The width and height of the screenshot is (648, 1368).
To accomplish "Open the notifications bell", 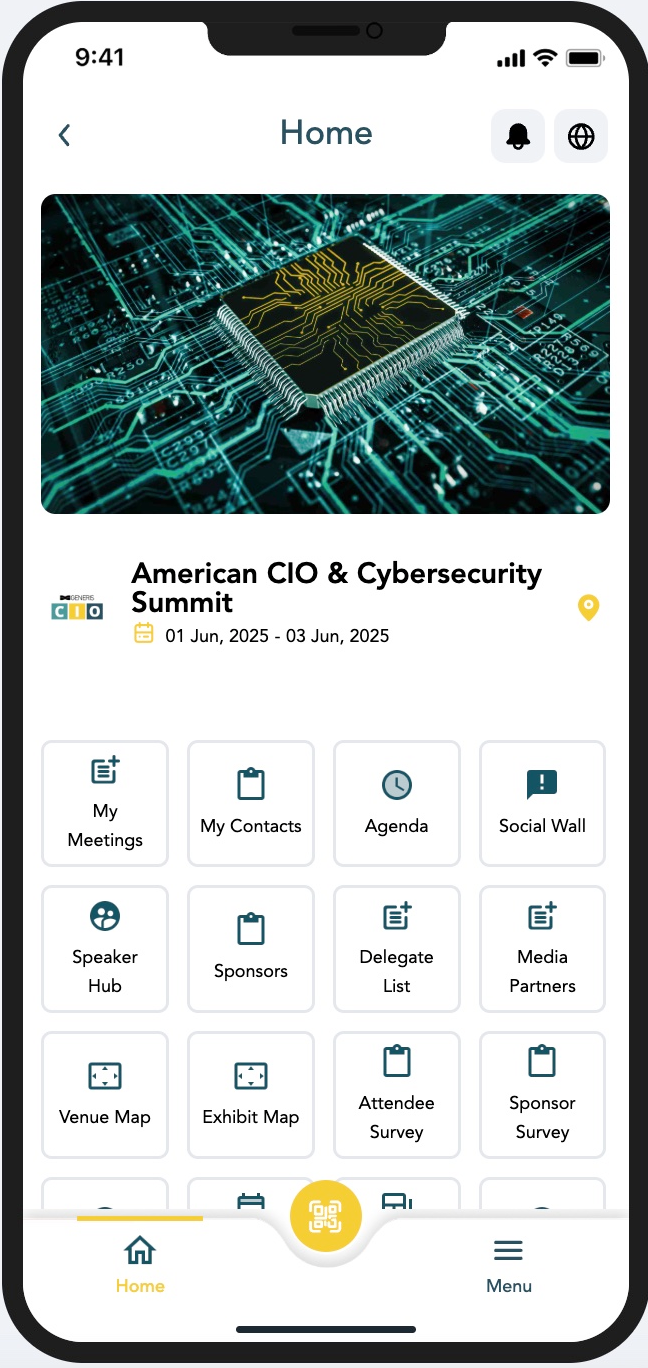I will click(x=518, y=136).
